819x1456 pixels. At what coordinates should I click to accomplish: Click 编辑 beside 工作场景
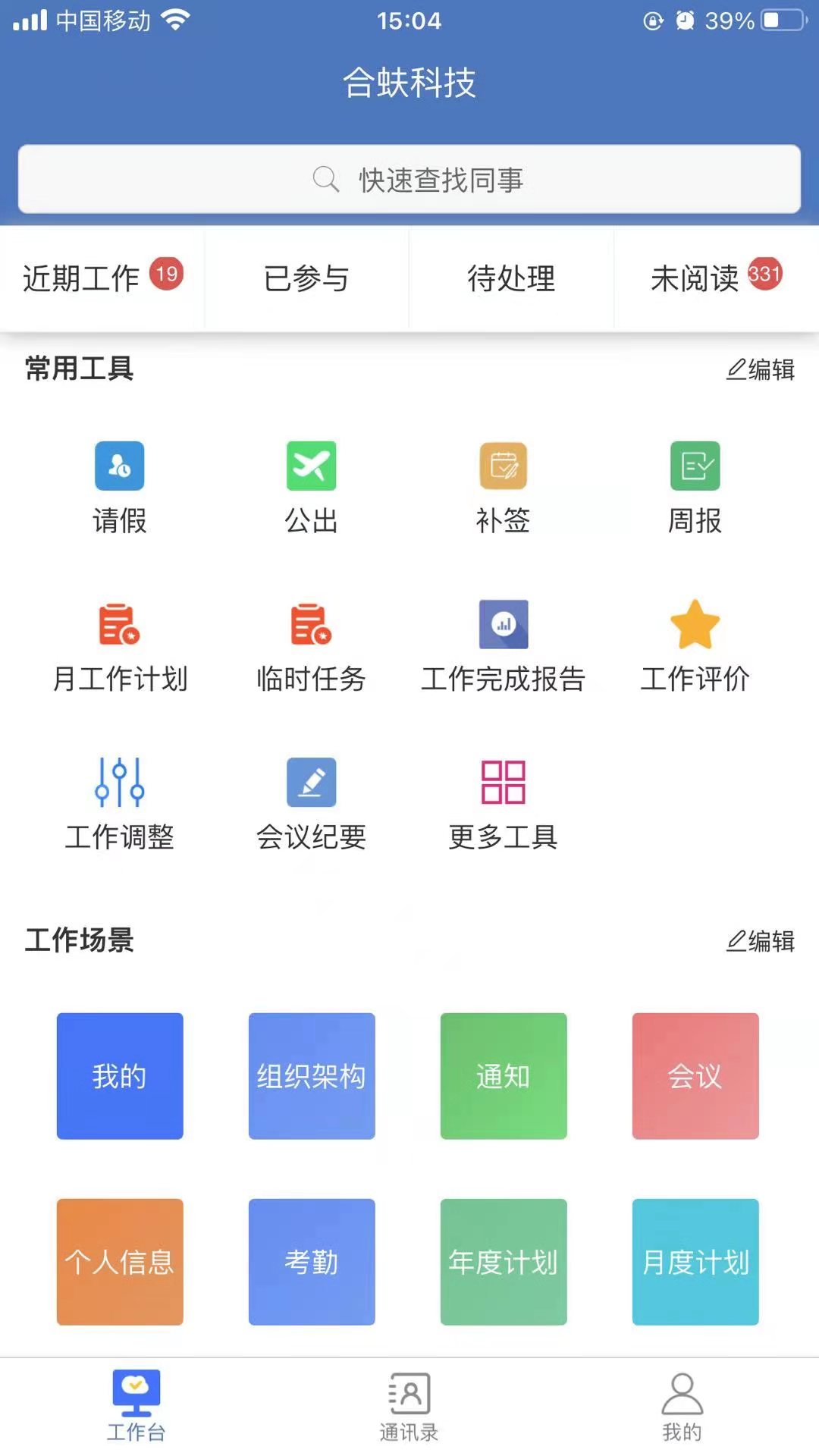761,943
